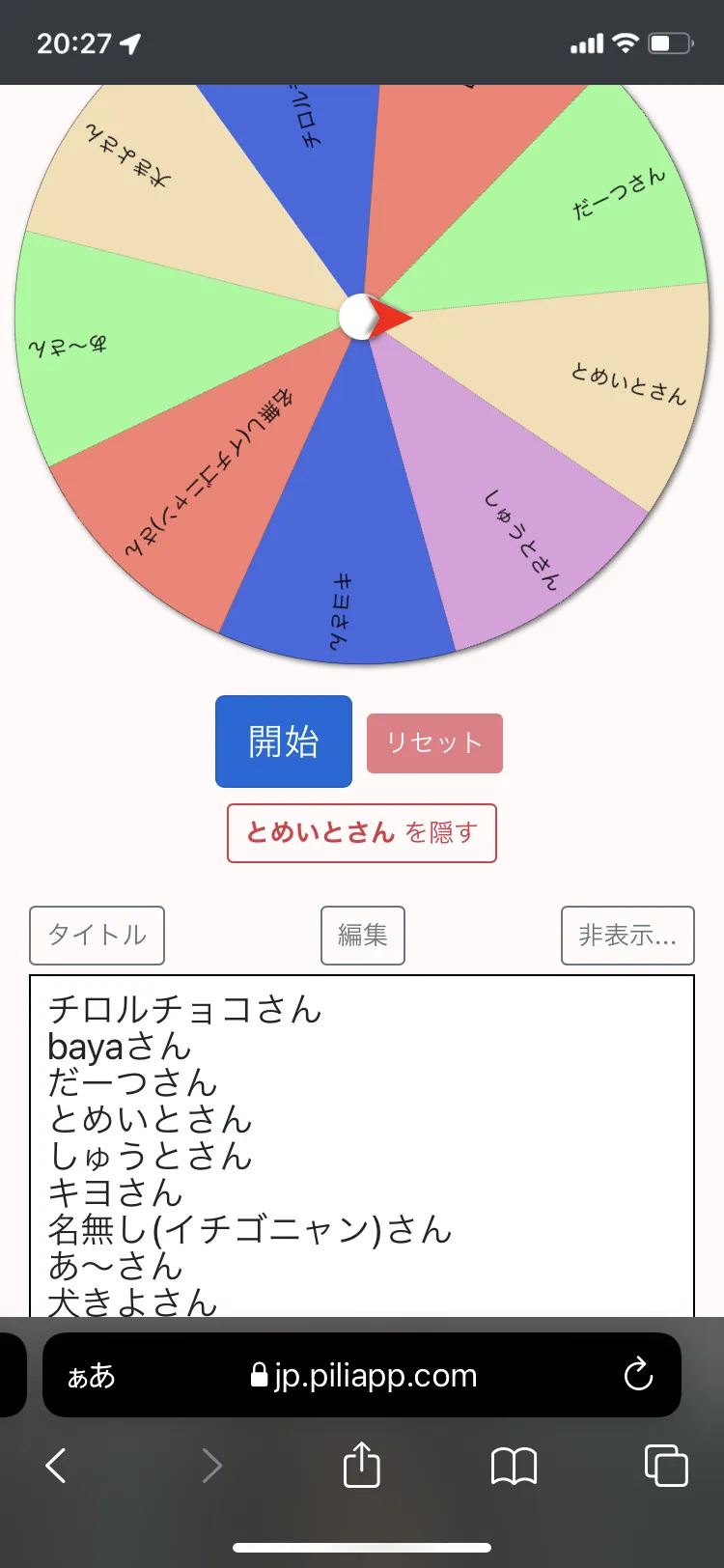Viewport: 724px width, 1568px height.
Task: Open the タイトル title button
Action: click(97, 936)
